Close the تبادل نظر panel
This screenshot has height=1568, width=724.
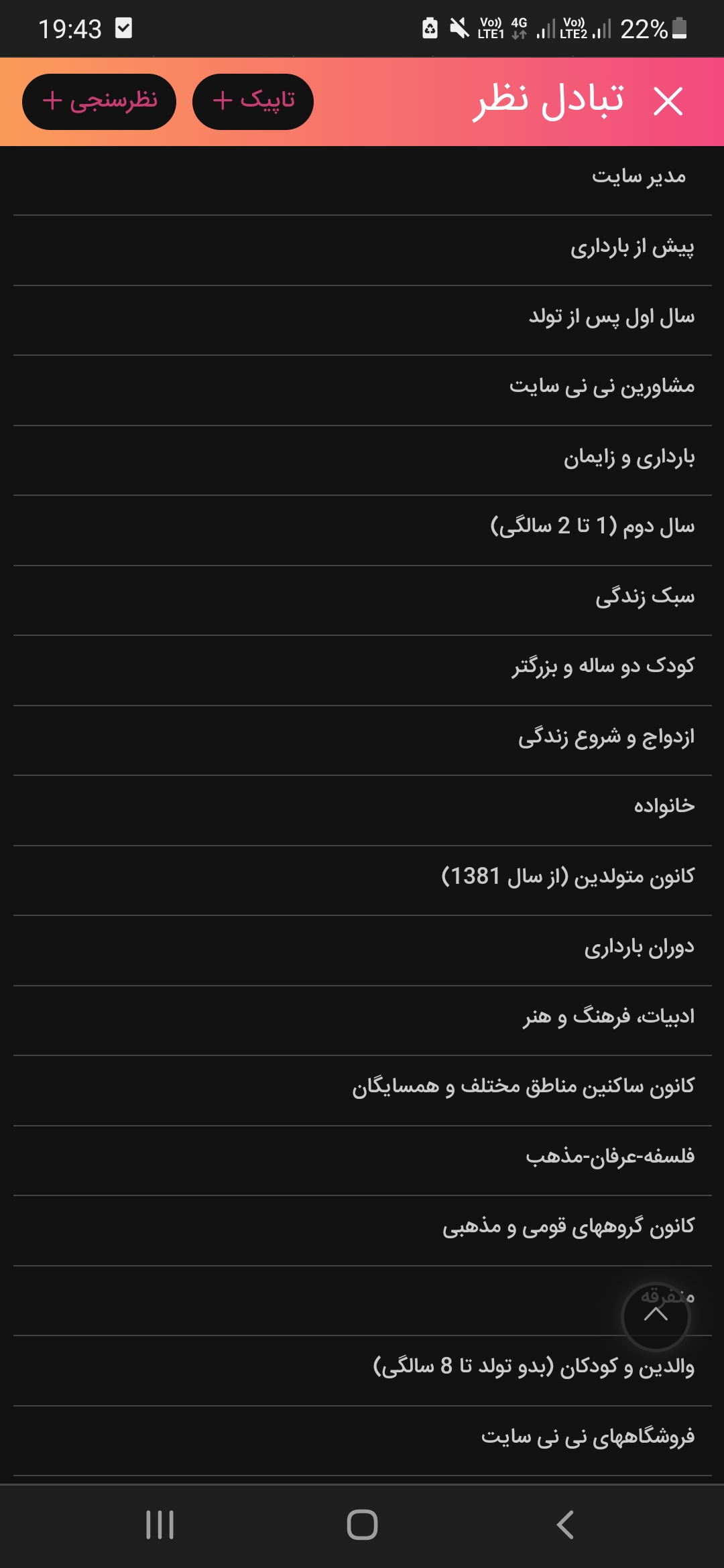(668, 102)
